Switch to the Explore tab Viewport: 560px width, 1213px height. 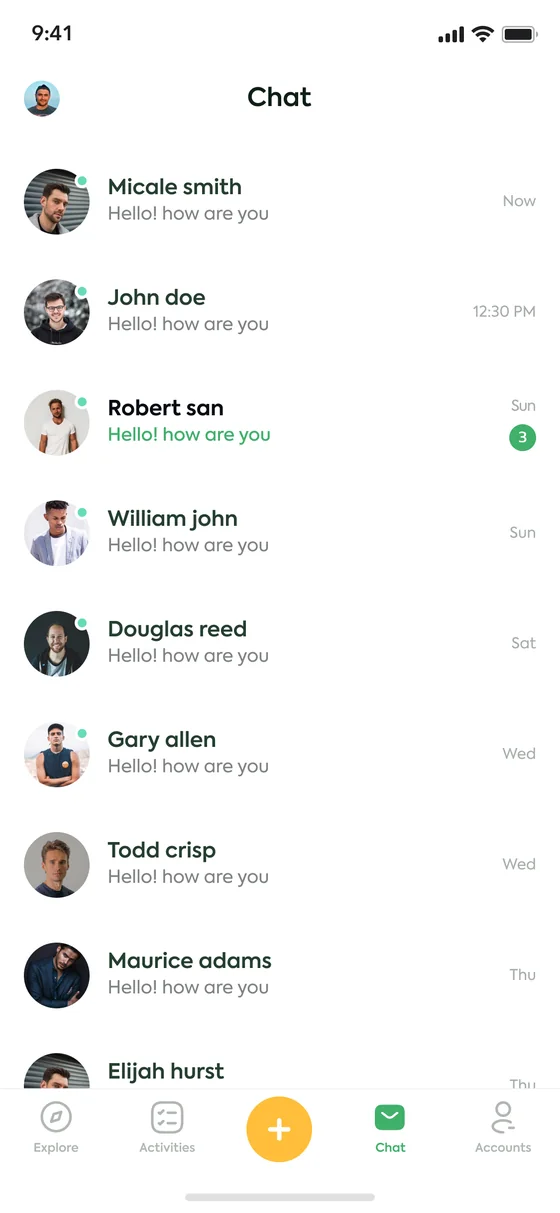56,1128
